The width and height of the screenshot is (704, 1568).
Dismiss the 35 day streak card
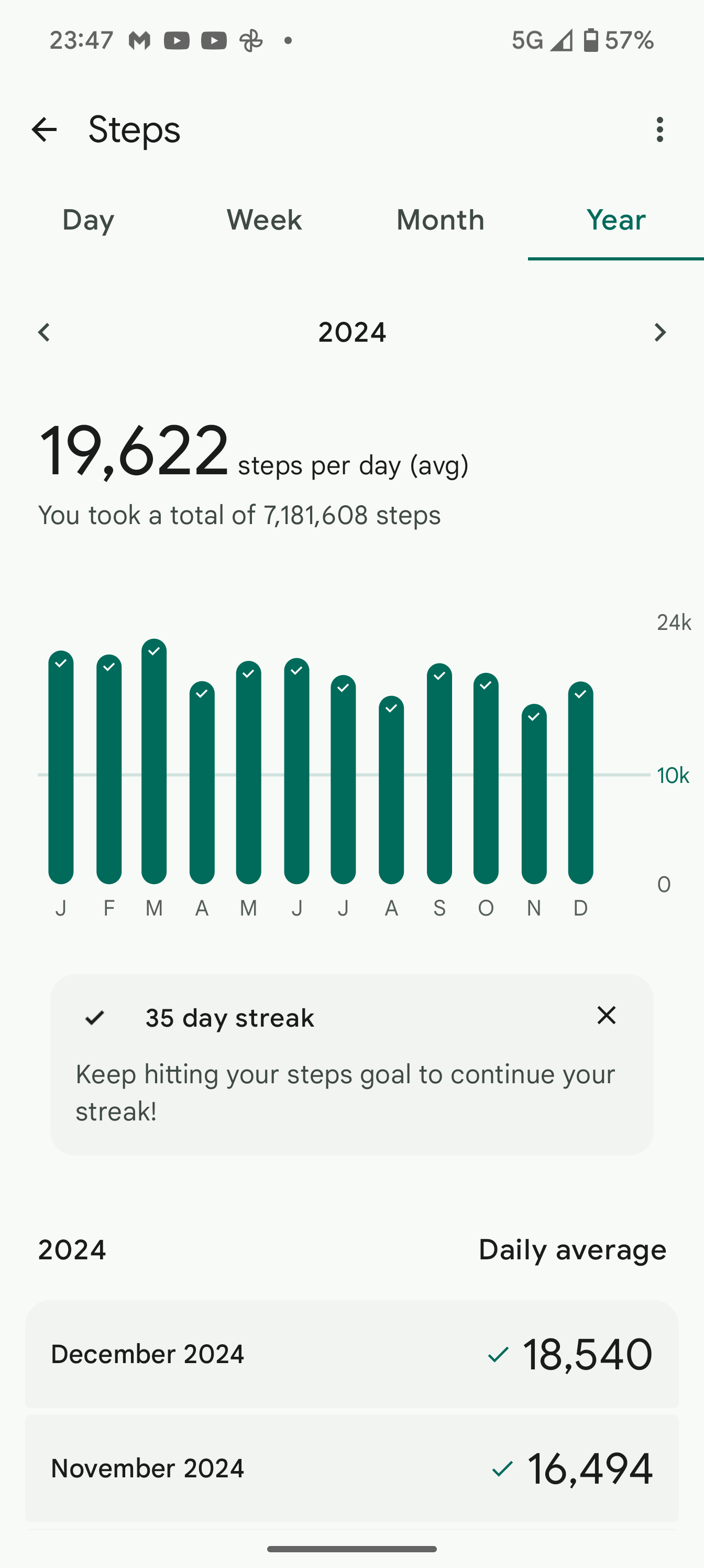(x=606, y=1015)
